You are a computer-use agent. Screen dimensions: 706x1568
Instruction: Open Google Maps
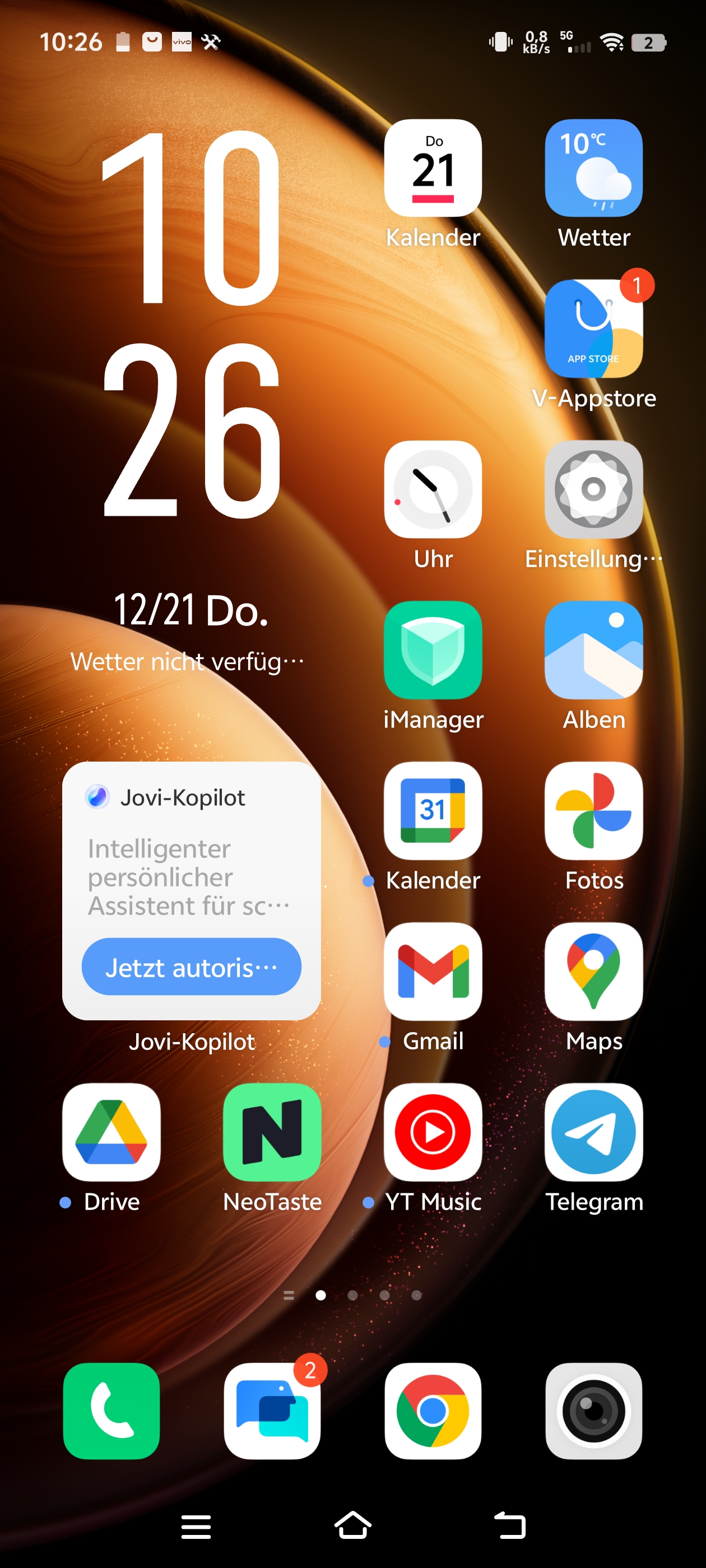593,972
